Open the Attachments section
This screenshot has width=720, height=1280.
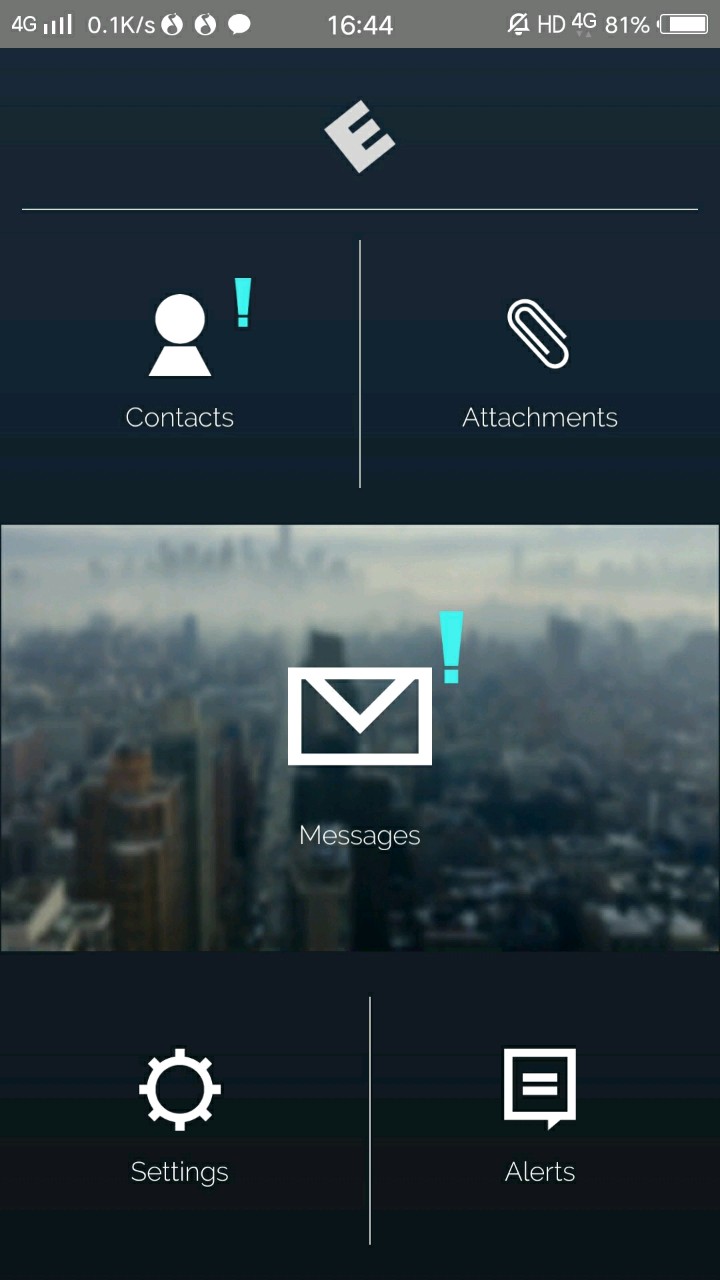pos(539,360)
